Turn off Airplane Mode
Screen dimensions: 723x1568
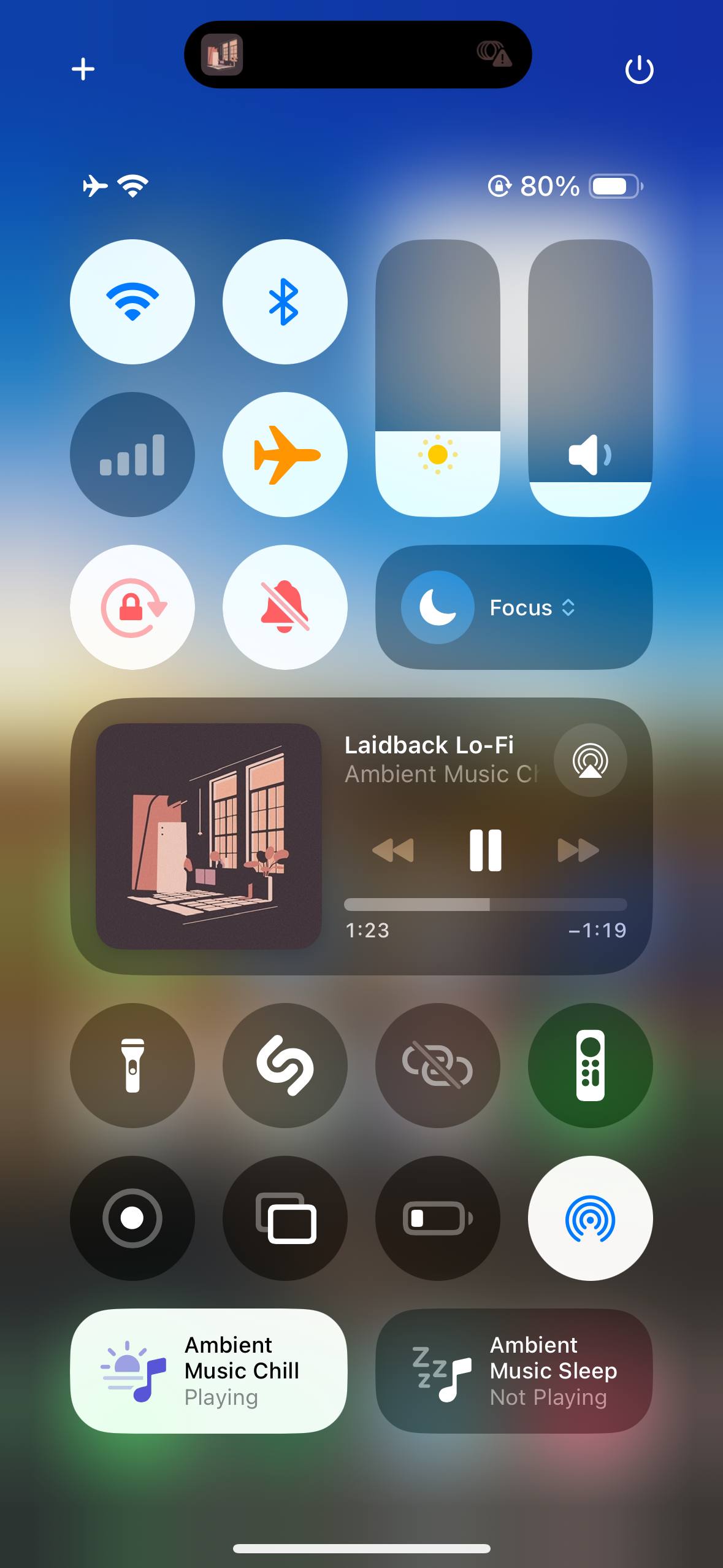[x=285, y=455]
